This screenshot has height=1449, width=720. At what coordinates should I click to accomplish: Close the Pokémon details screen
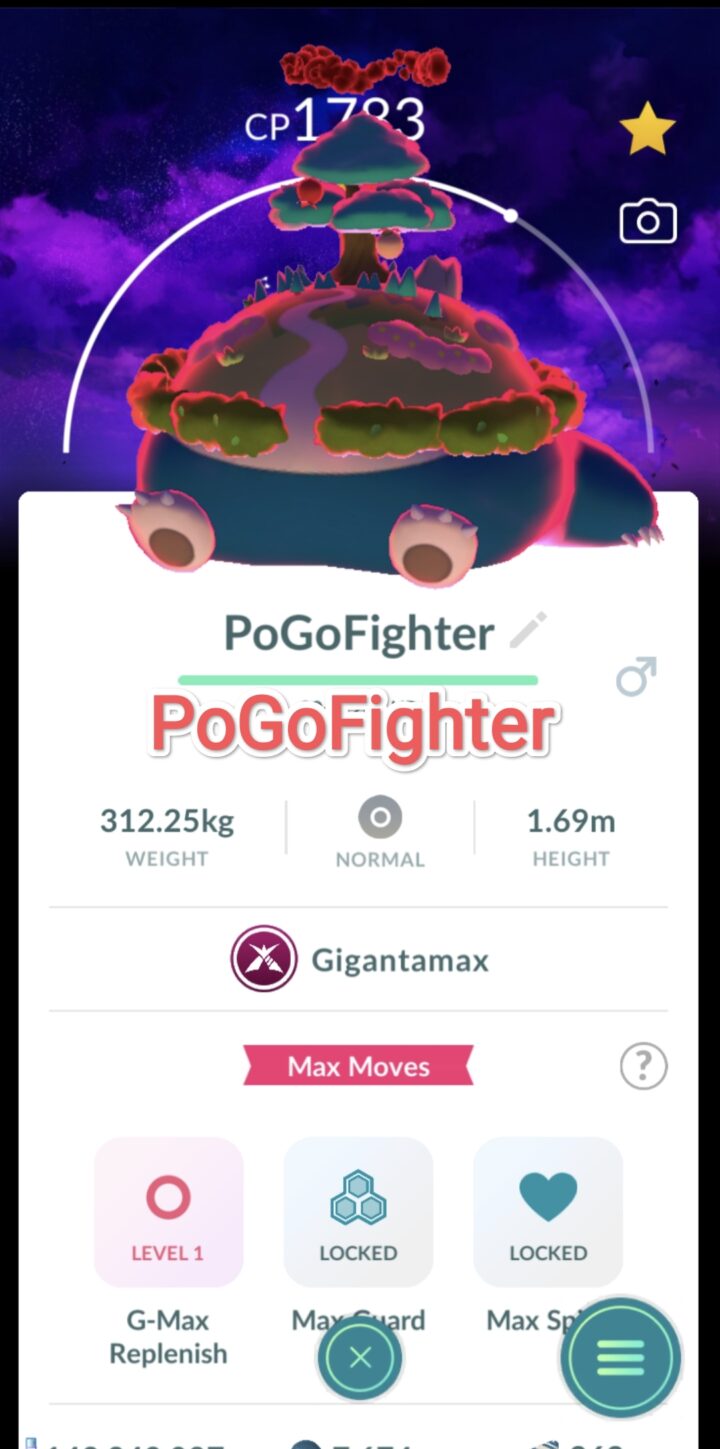click(361, 1357)
